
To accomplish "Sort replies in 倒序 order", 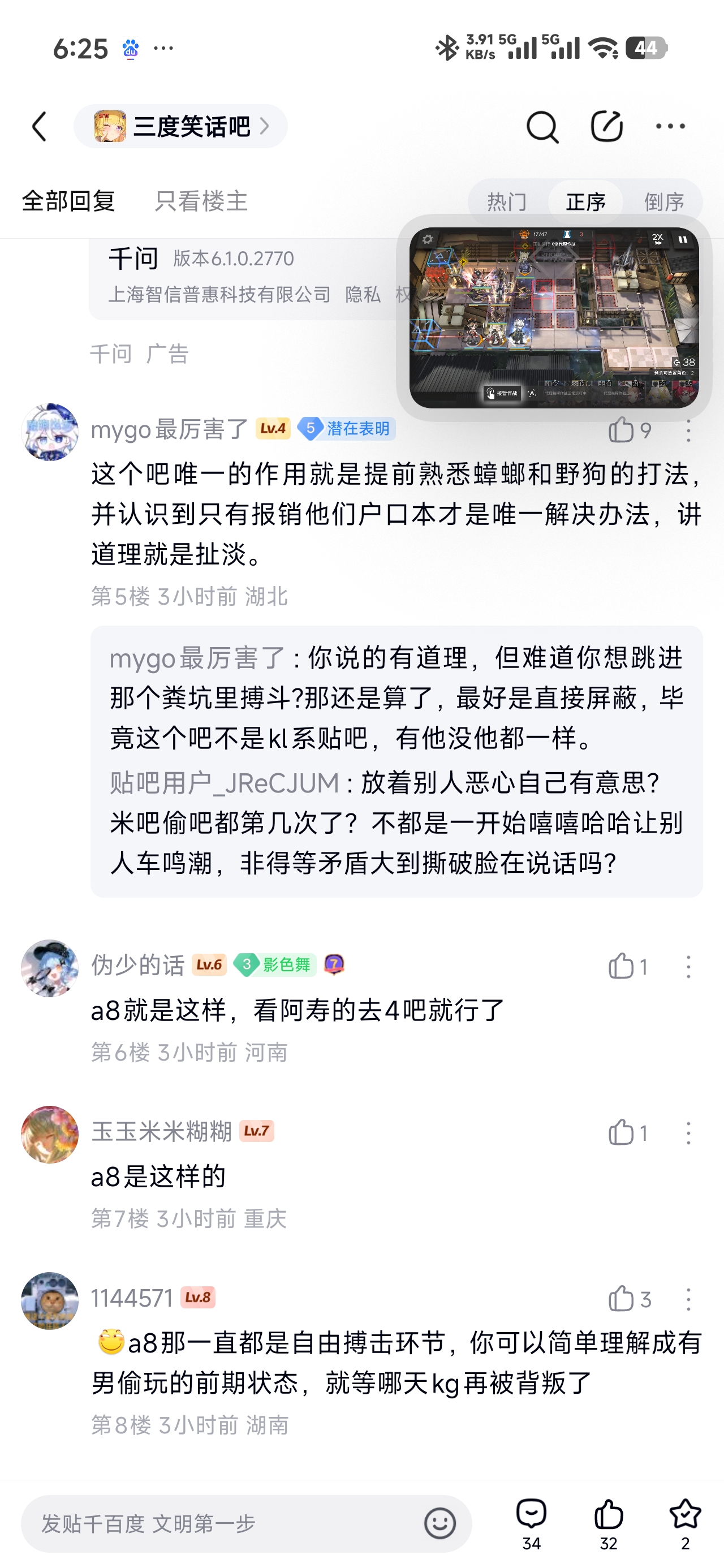I will pyautogui.click(x=664, y=201).
